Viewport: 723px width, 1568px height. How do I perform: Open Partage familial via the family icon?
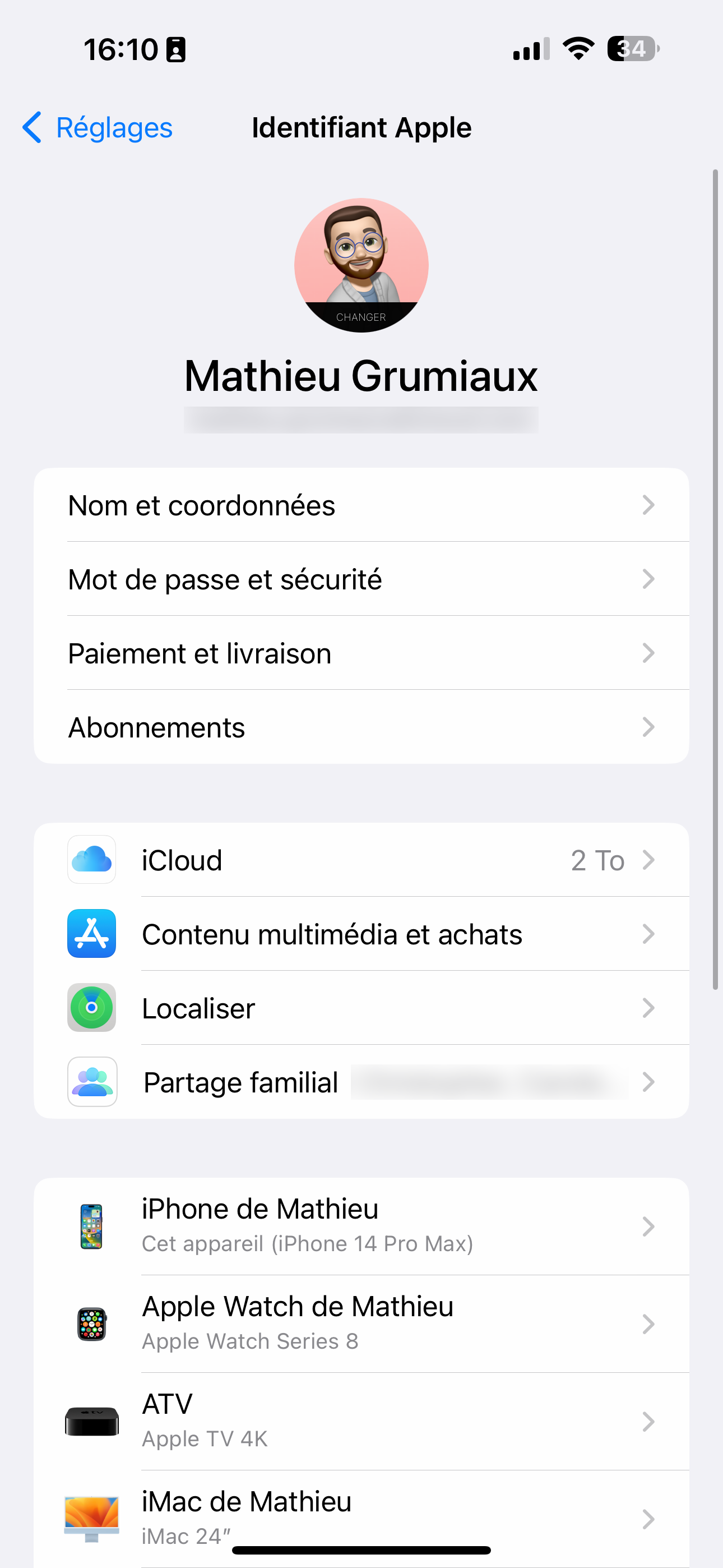[x=91, y=1082]
